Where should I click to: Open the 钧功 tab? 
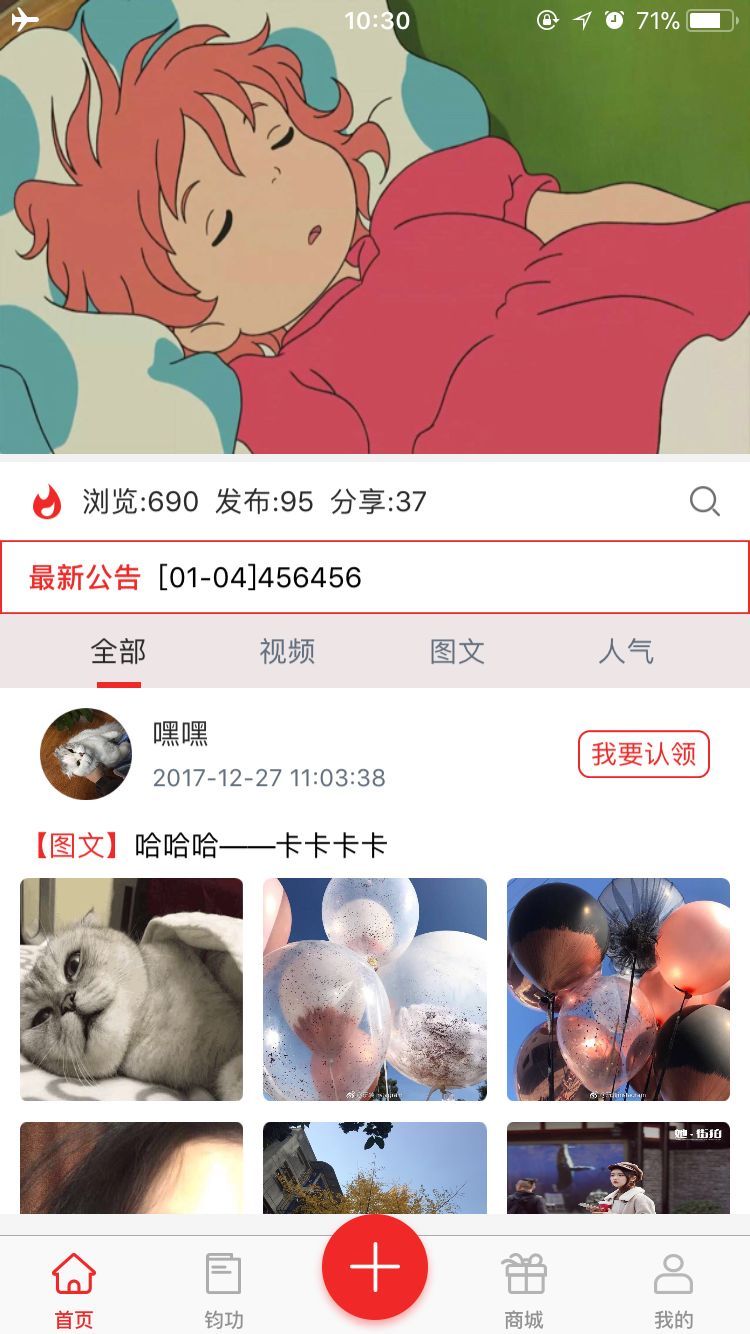(224, 1288)
